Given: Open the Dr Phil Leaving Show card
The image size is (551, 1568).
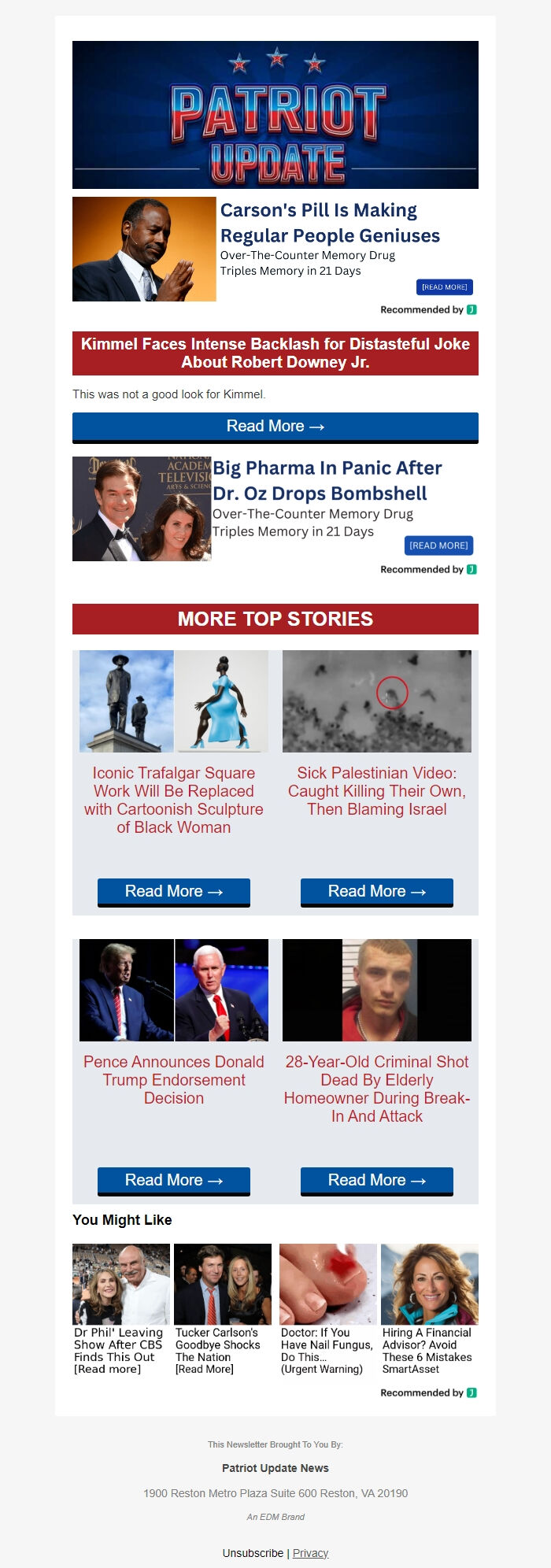Looking at the screenshot, I should 120,1310.
